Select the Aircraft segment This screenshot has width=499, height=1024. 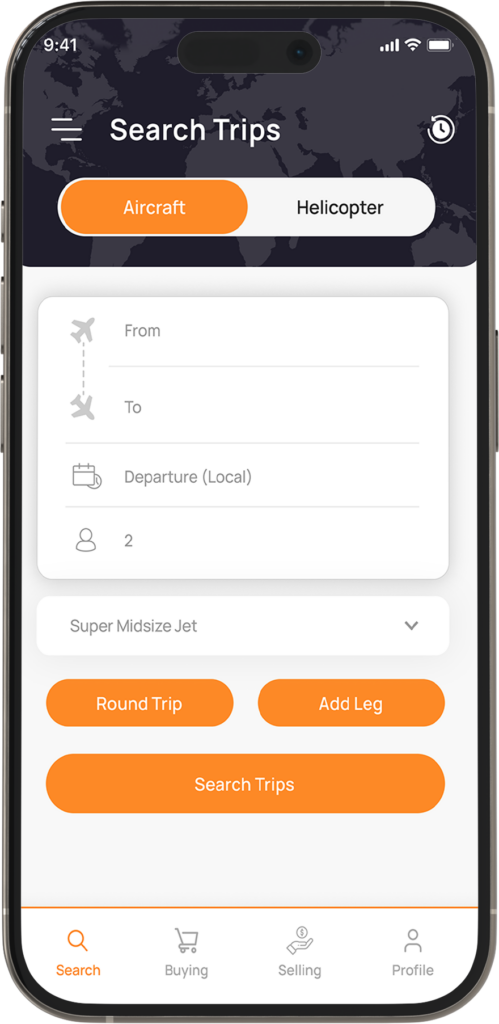[x=154, y=208]
